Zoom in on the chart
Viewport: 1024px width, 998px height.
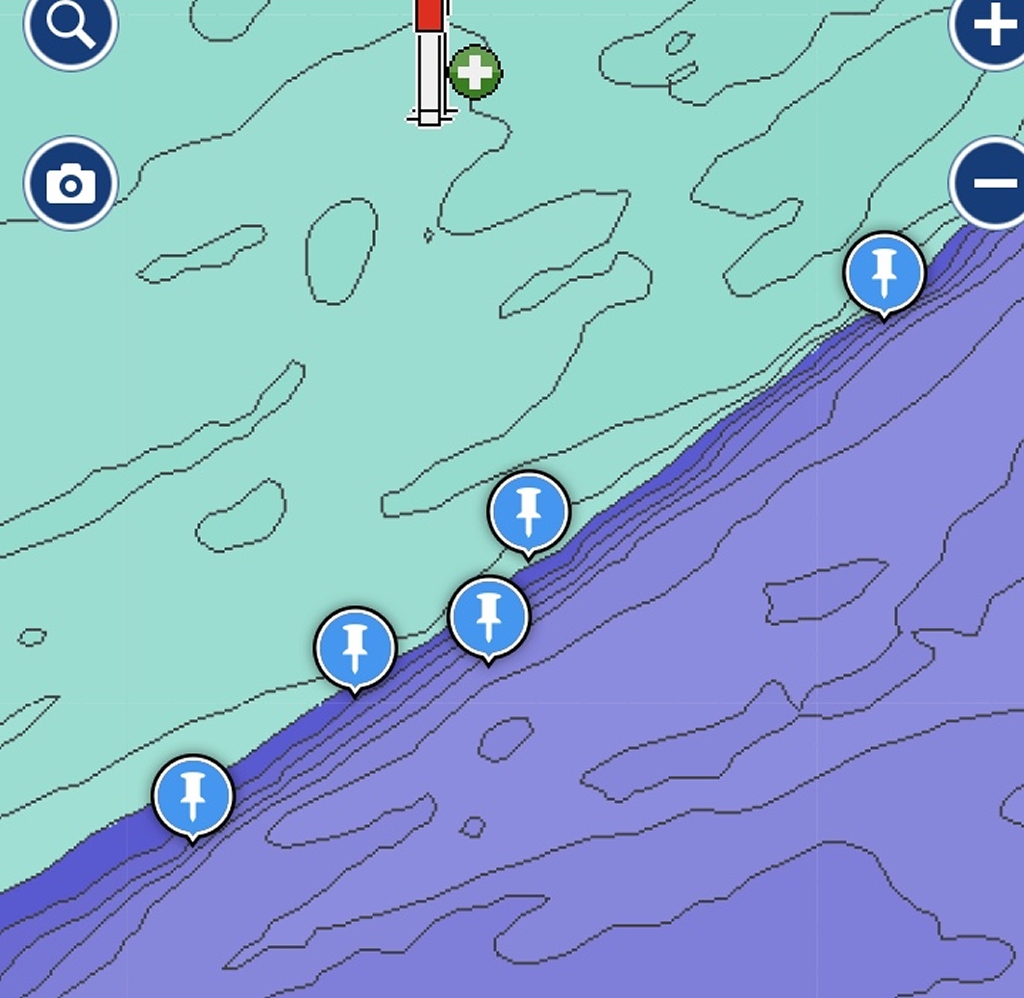(x=992, y=28)
